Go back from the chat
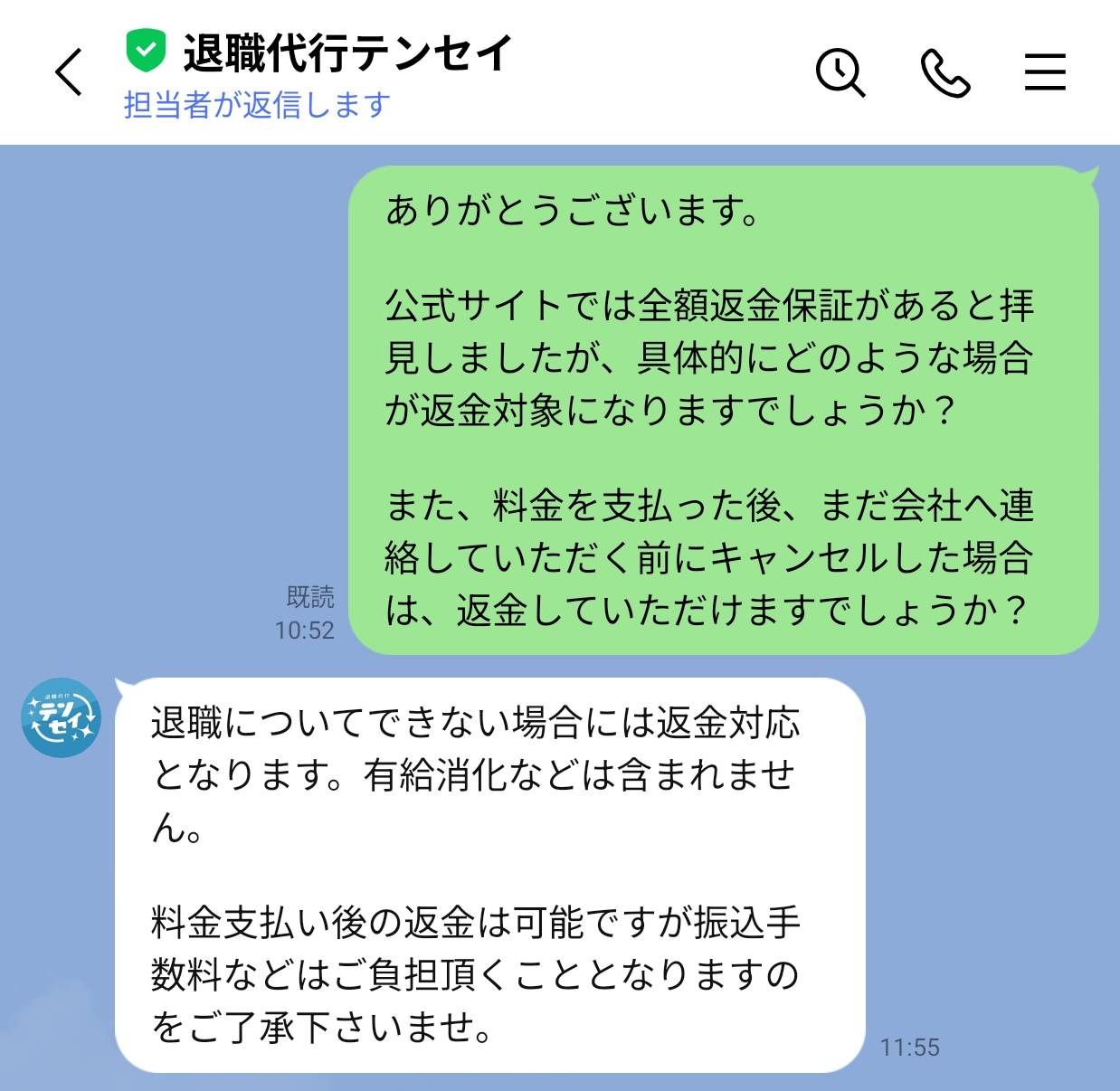 point(70,71)
